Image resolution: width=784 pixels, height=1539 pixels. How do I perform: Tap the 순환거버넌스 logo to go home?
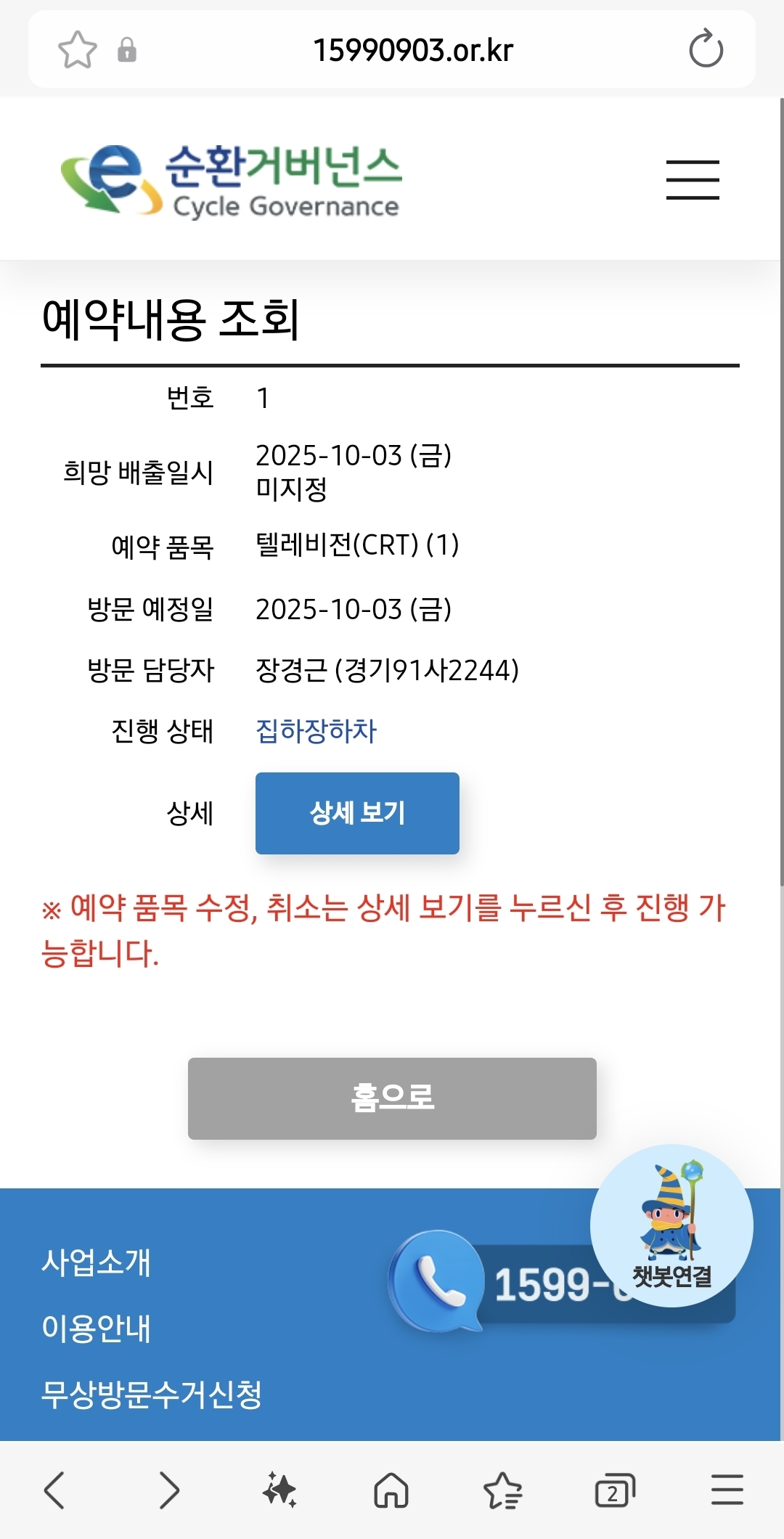click(x=231, y=180)
